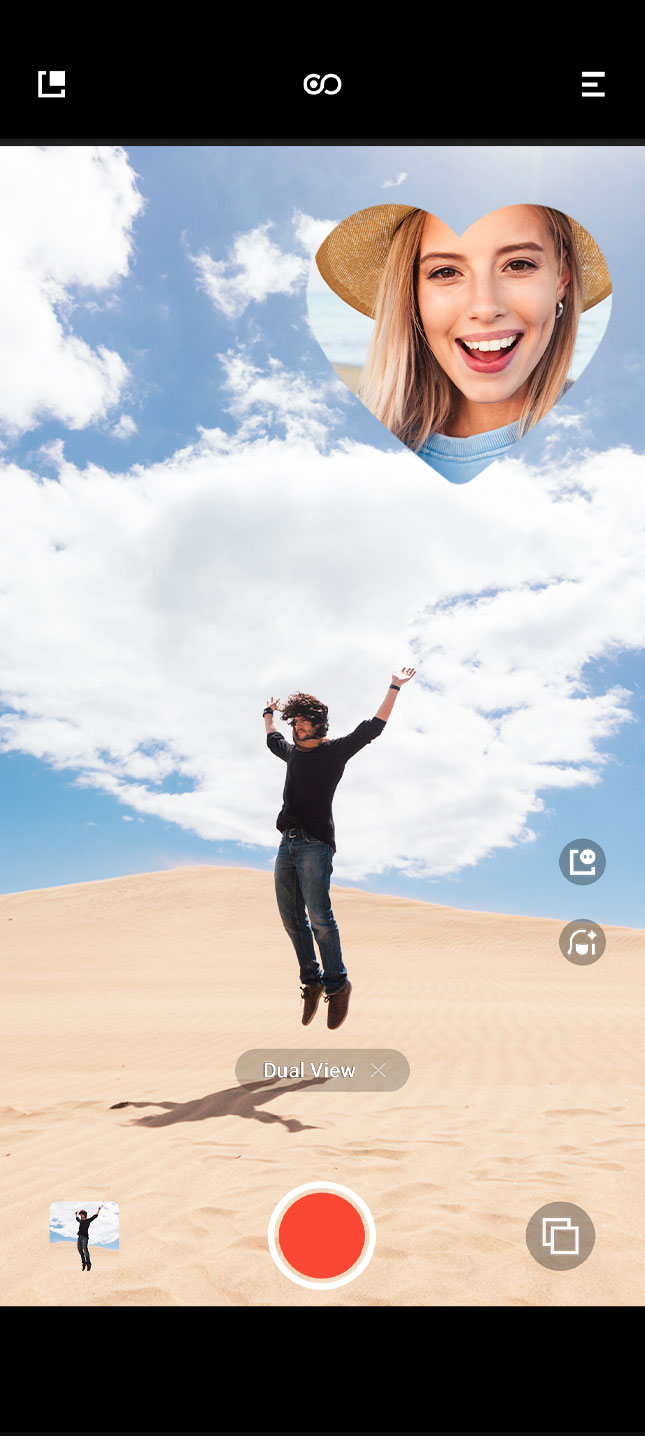645x1436 pixels.
Task: Switch camera views with overlapping squares button
Action: point(560,1236)
